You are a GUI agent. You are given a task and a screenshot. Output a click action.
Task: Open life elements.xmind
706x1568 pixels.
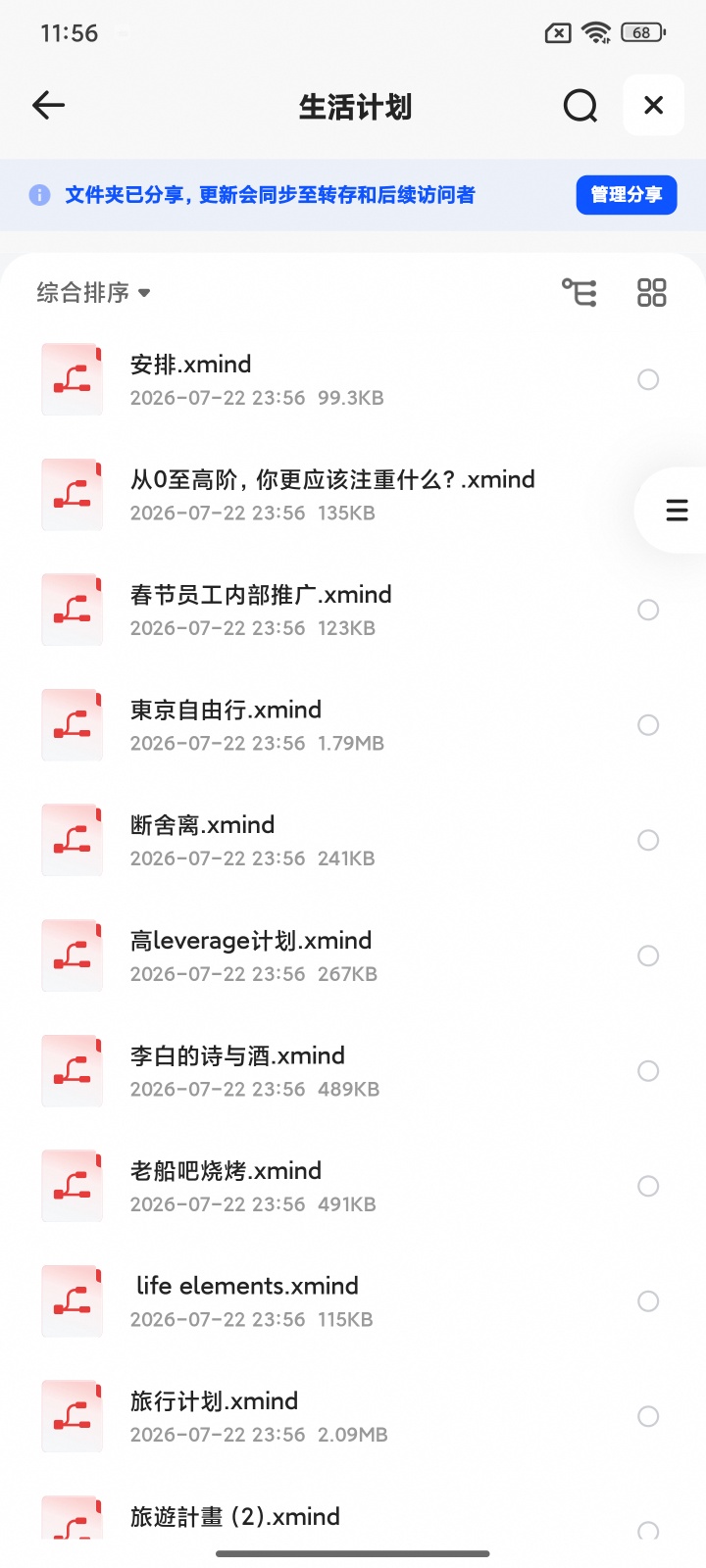[353, 1301]
